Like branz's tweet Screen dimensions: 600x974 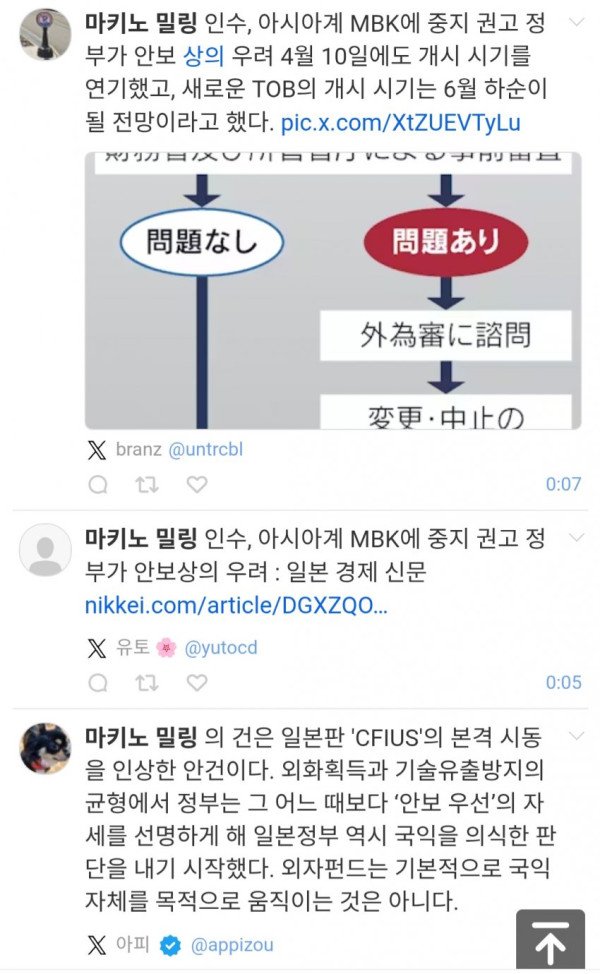[x=197, y=485]
